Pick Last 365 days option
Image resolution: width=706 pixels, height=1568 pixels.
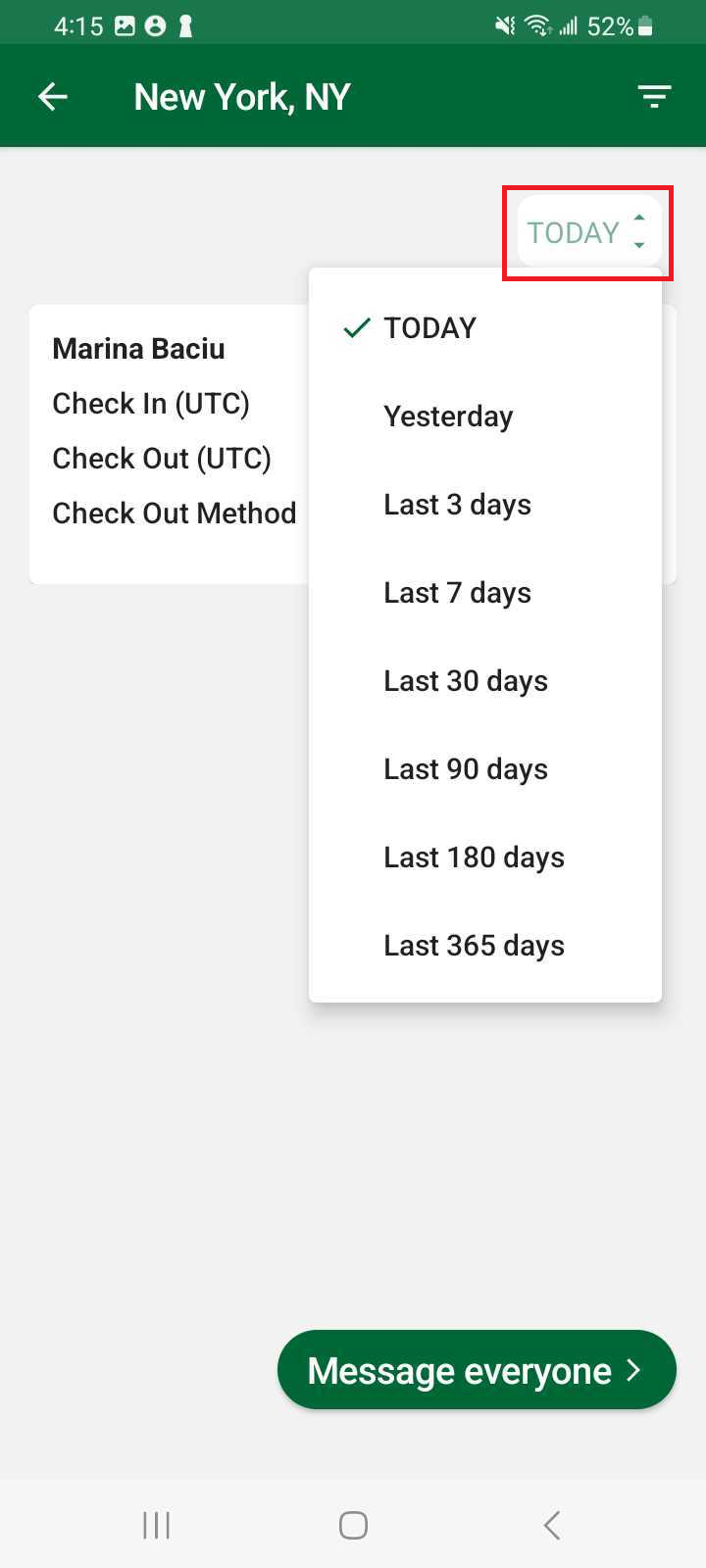point(474,946)
